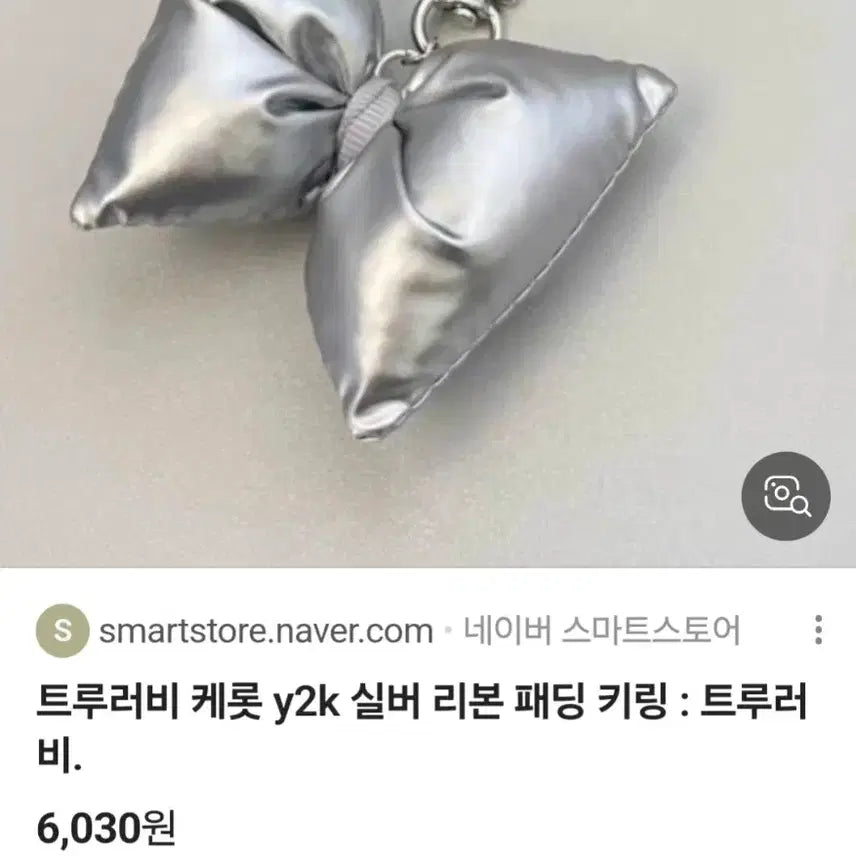The width and height of the screenshot is (856, 856).
Task: Open the three-dot overflow menu
Action: click(818, 631)
